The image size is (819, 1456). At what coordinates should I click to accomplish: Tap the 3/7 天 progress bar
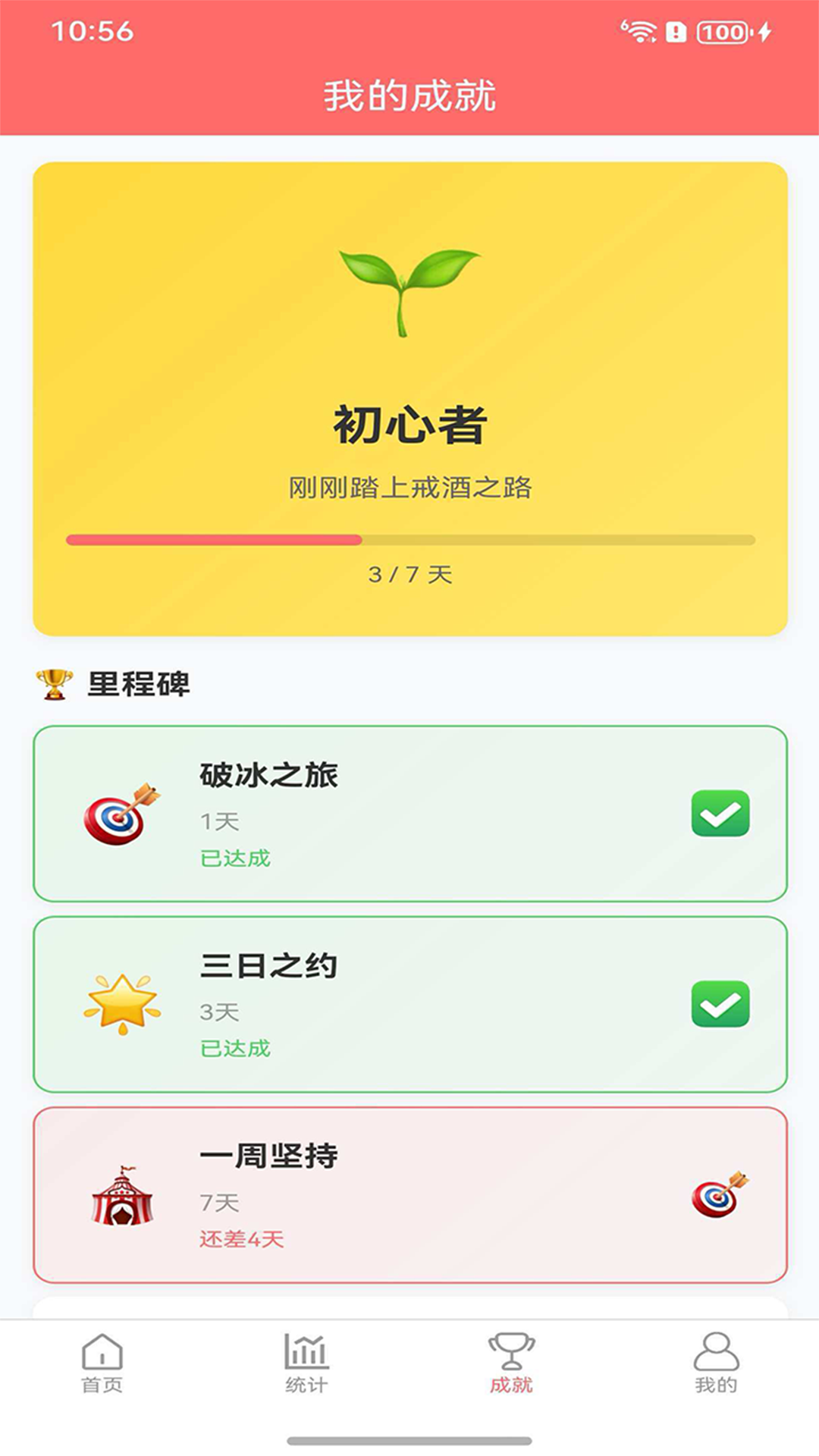tap(409, 538)
